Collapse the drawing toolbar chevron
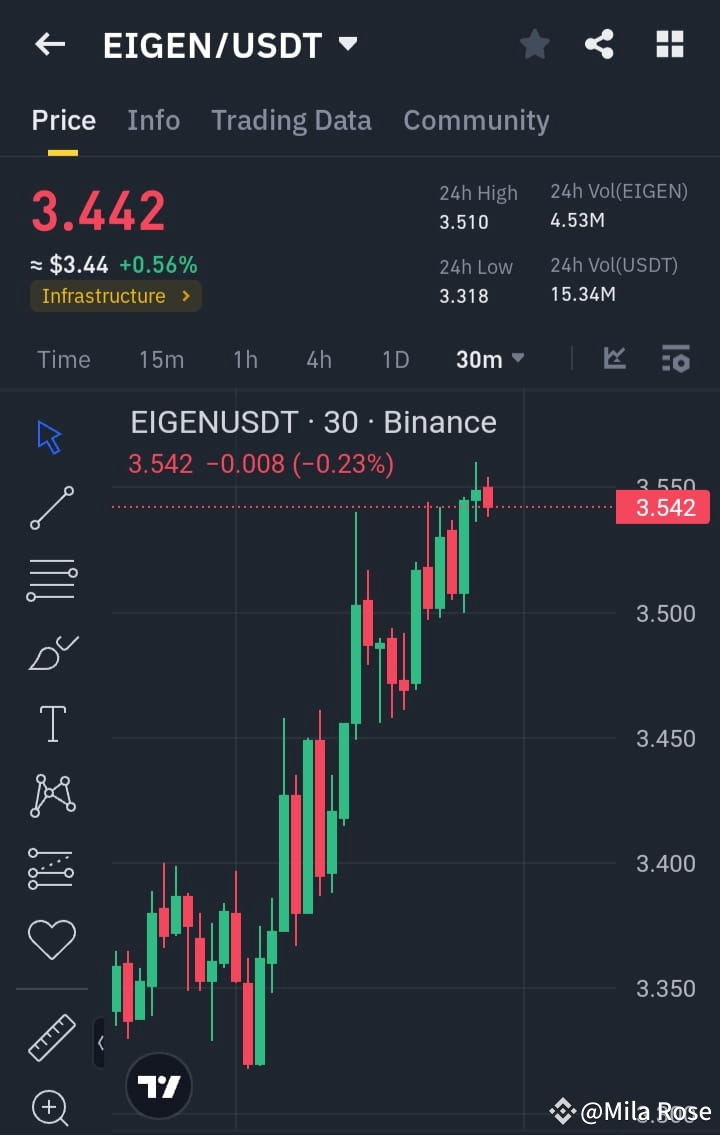Viewport: 720px width, 1135px height. tap(99, 1042)
